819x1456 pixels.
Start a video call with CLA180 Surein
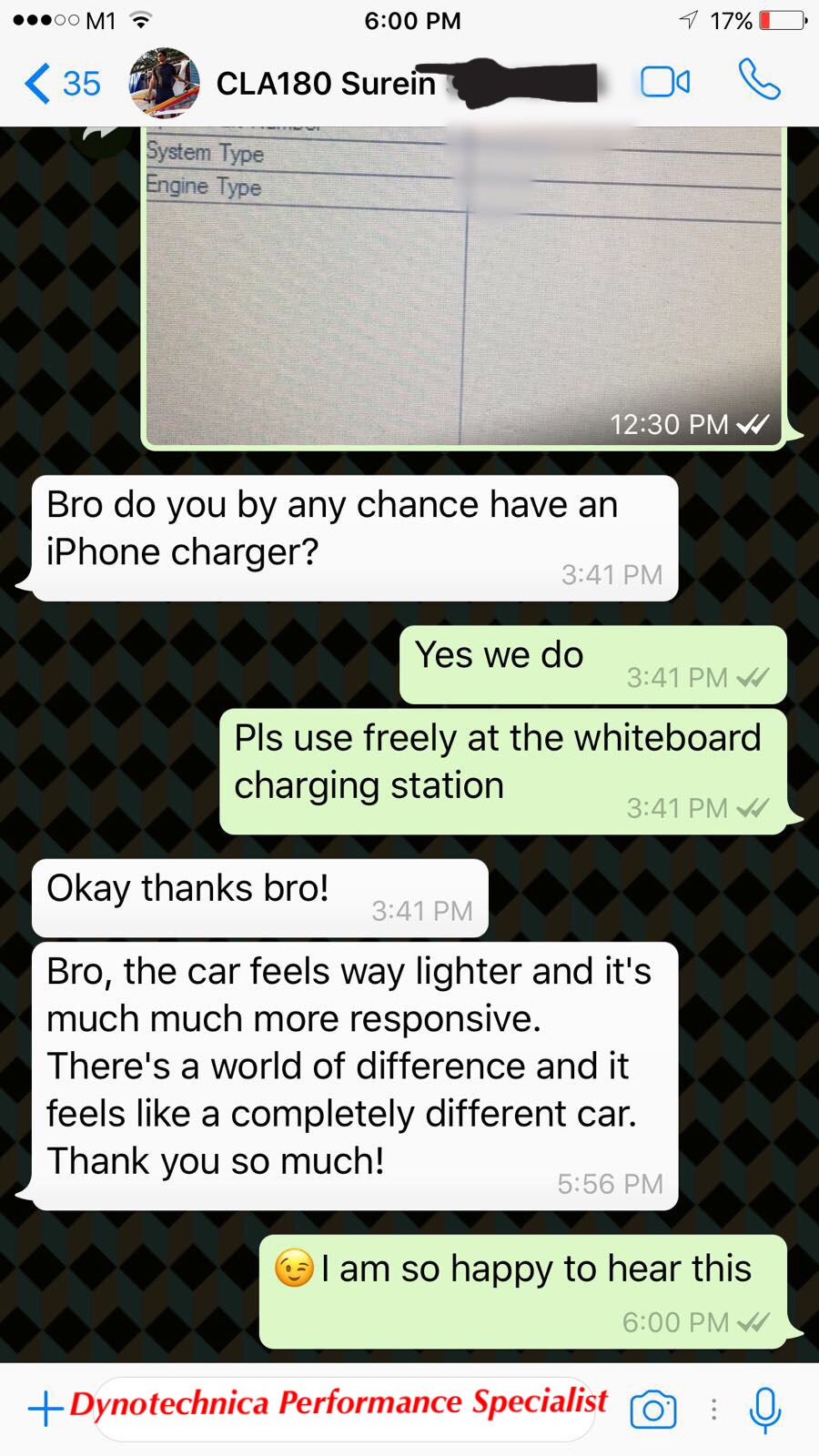click(665, 82)
